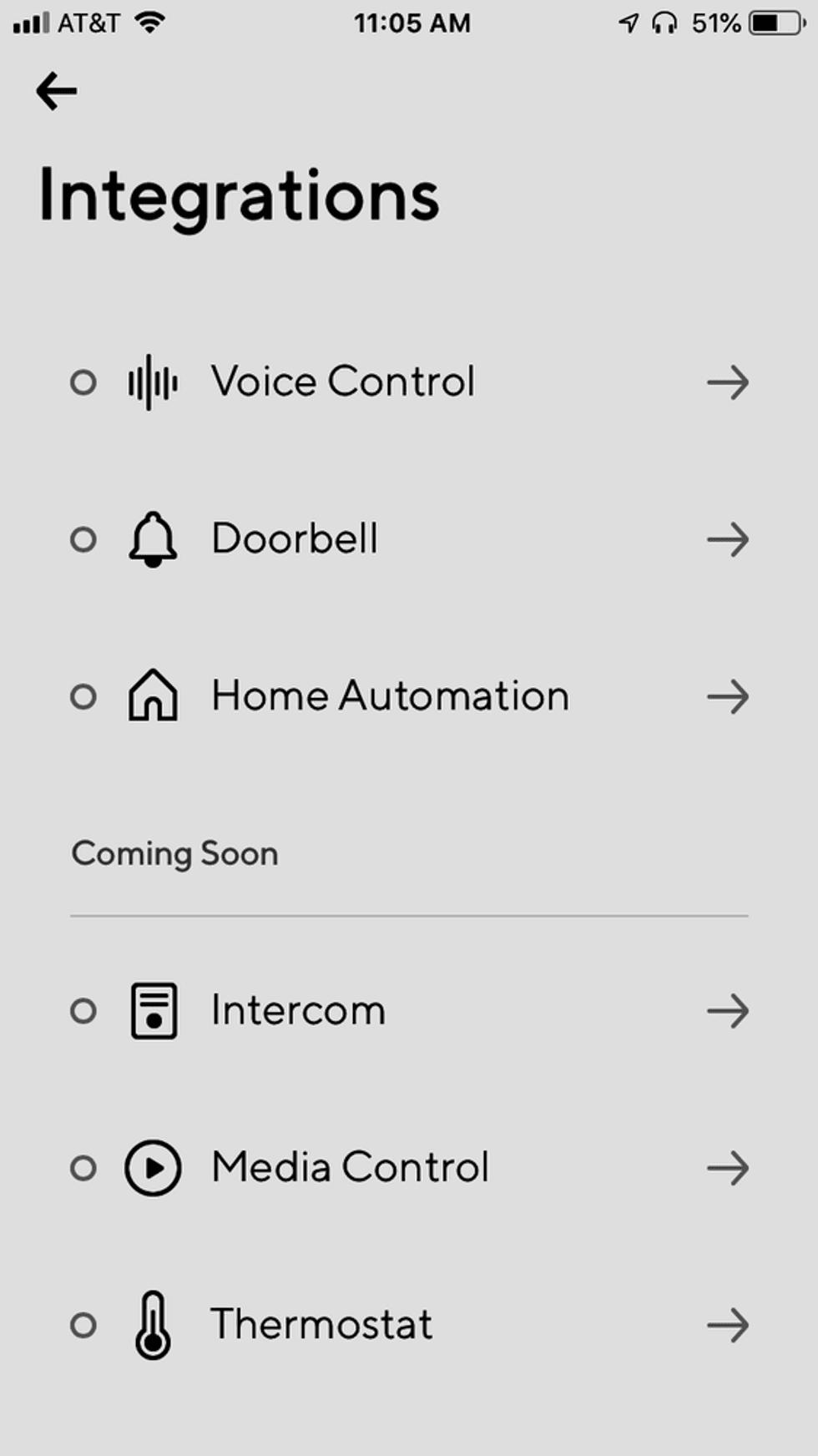Click the Intercom speaker panel icon
The height and width of the screenshot is (1456, 818).
tap(153, 1010)
